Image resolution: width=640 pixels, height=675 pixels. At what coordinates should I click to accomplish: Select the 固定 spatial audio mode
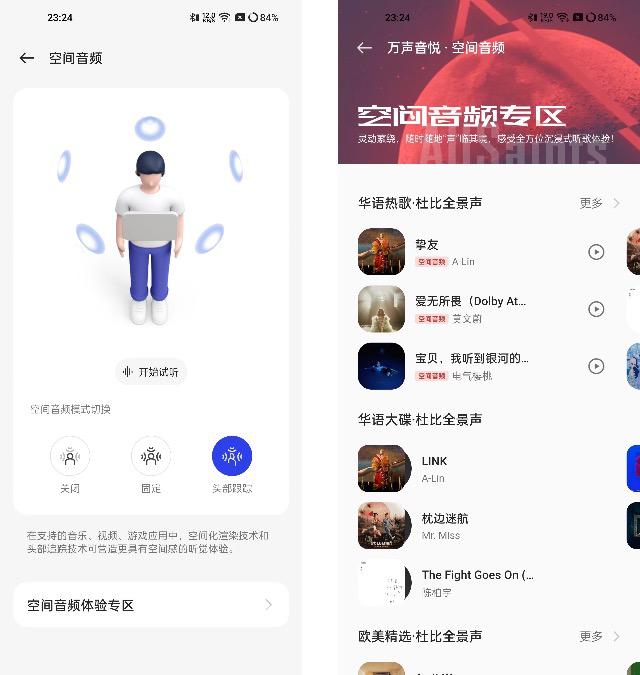[151, 457]
